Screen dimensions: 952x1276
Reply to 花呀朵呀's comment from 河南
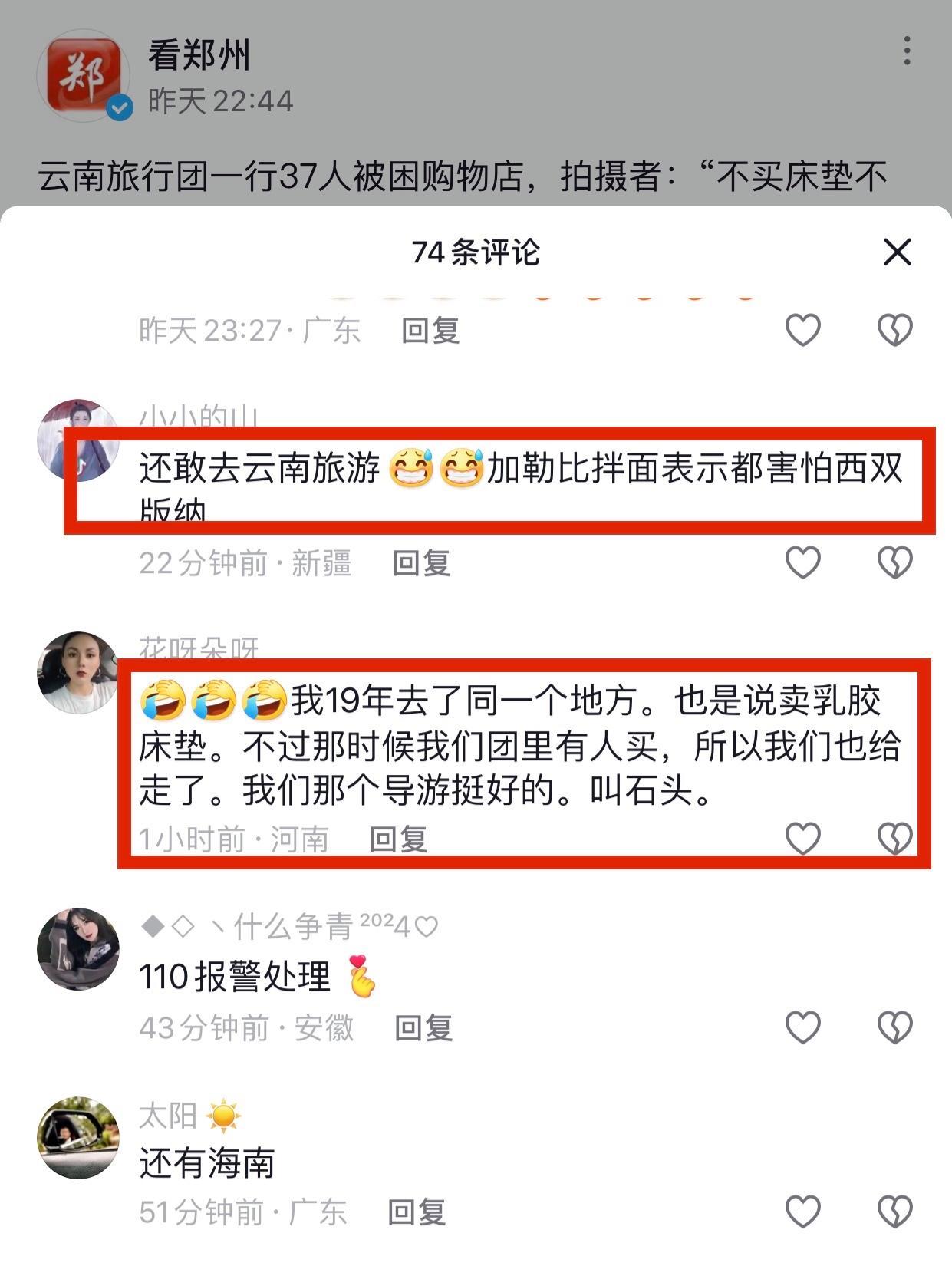point(398,839)
